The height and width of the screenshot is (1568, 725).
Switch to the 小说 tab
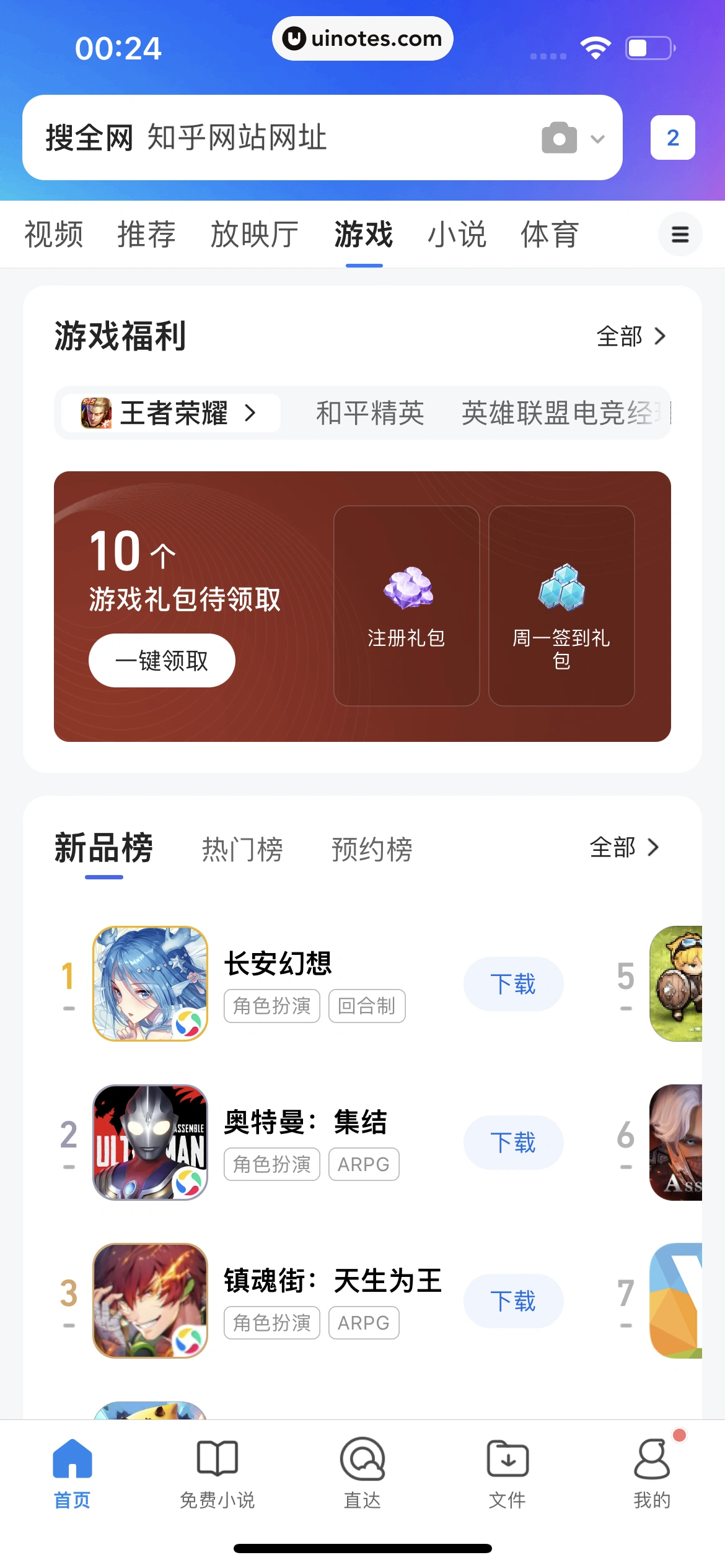(457, 235)
